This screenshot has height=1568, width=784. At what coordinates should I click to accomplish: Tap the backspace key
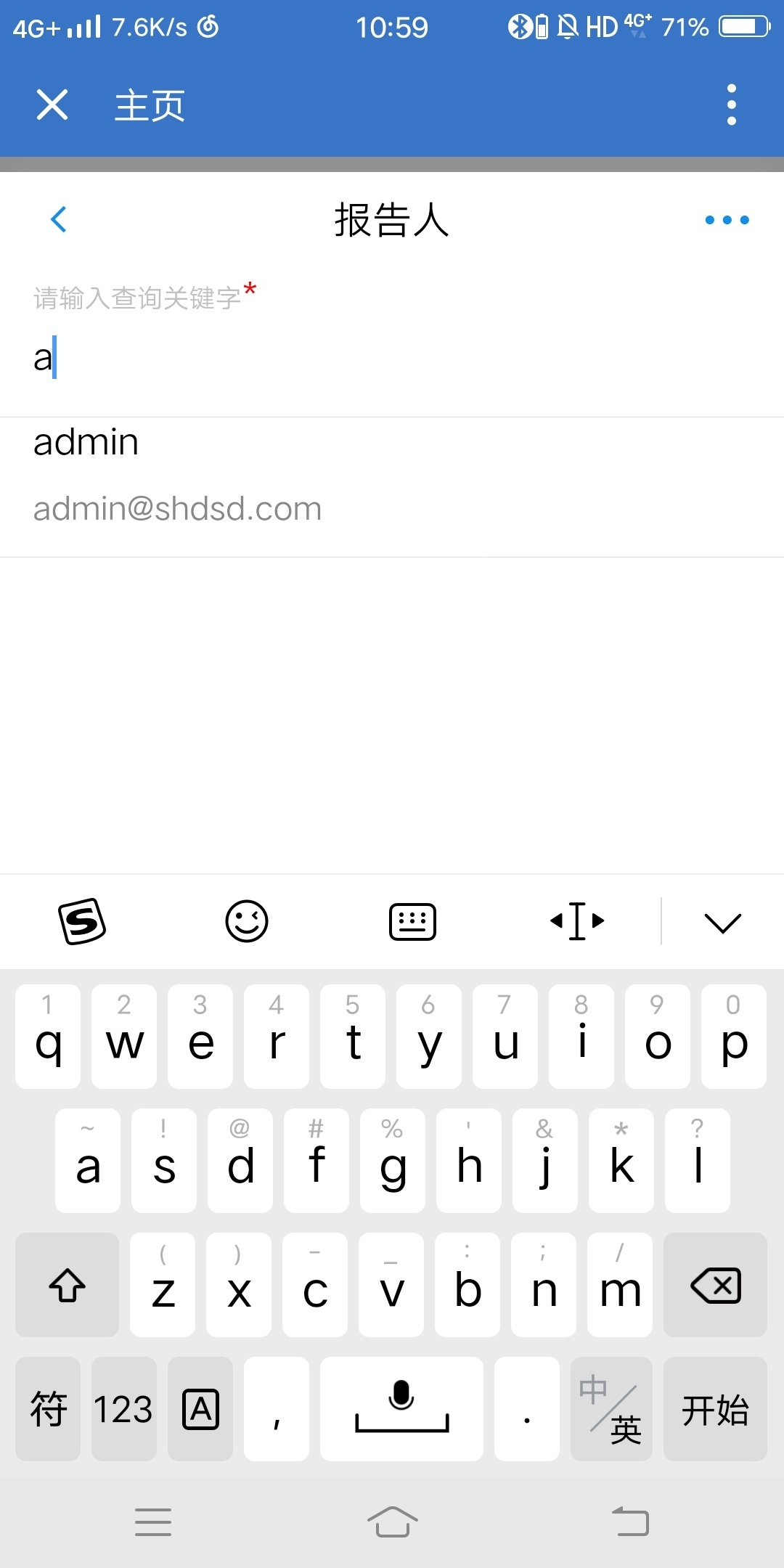tap(715, 1285)
